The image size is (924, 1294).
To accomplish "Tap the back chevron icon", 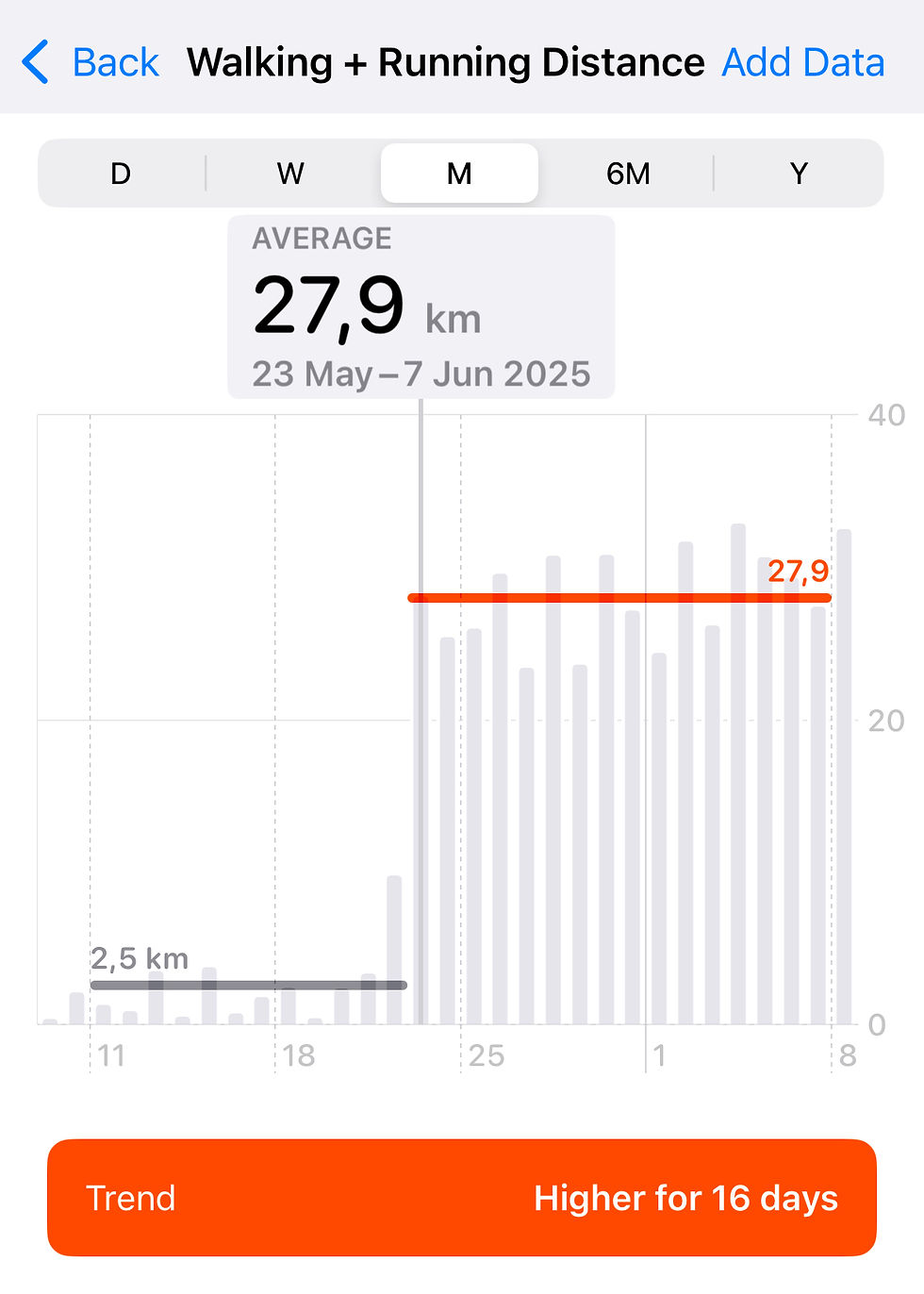I will coord(35,62).
